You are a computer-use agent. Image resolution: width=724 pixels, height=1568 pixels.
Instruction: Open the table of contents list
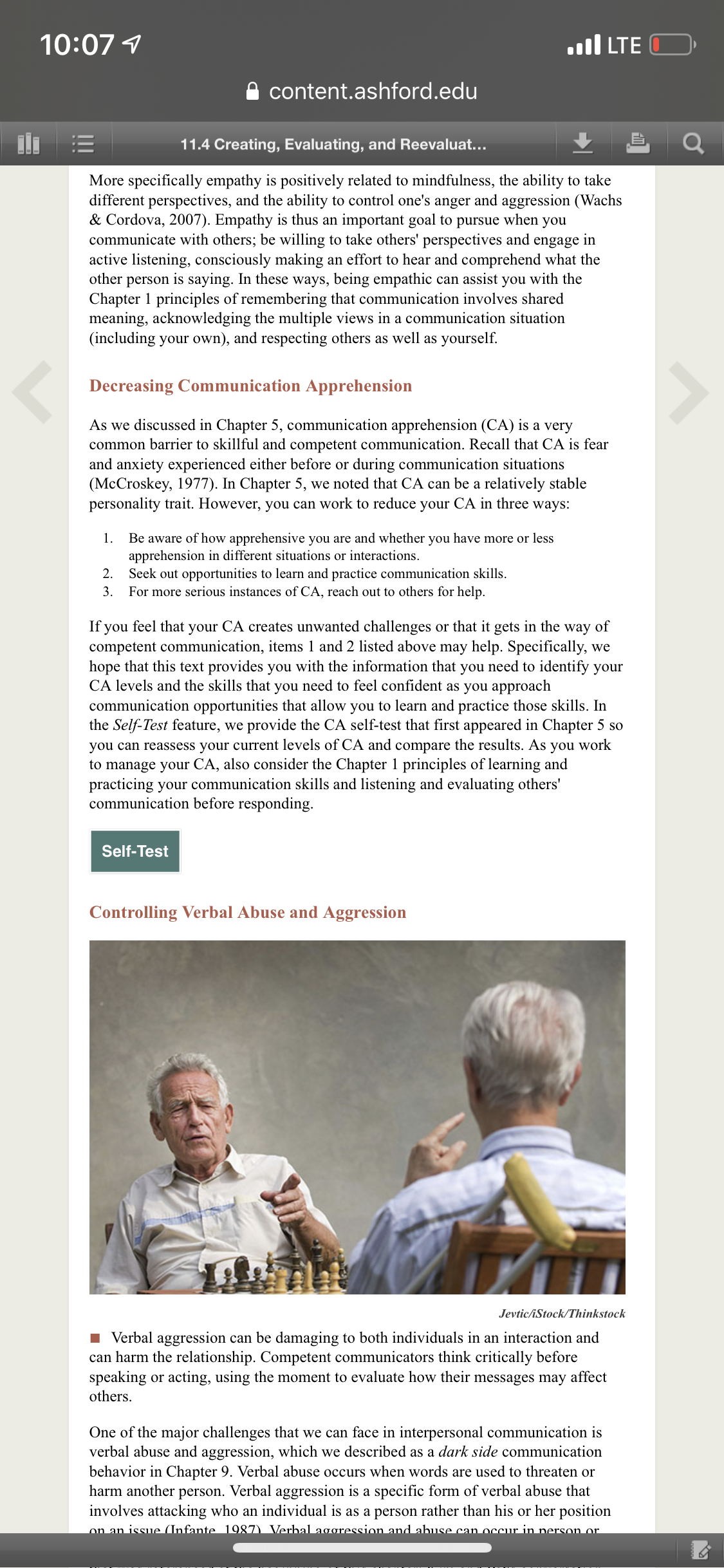83,143
